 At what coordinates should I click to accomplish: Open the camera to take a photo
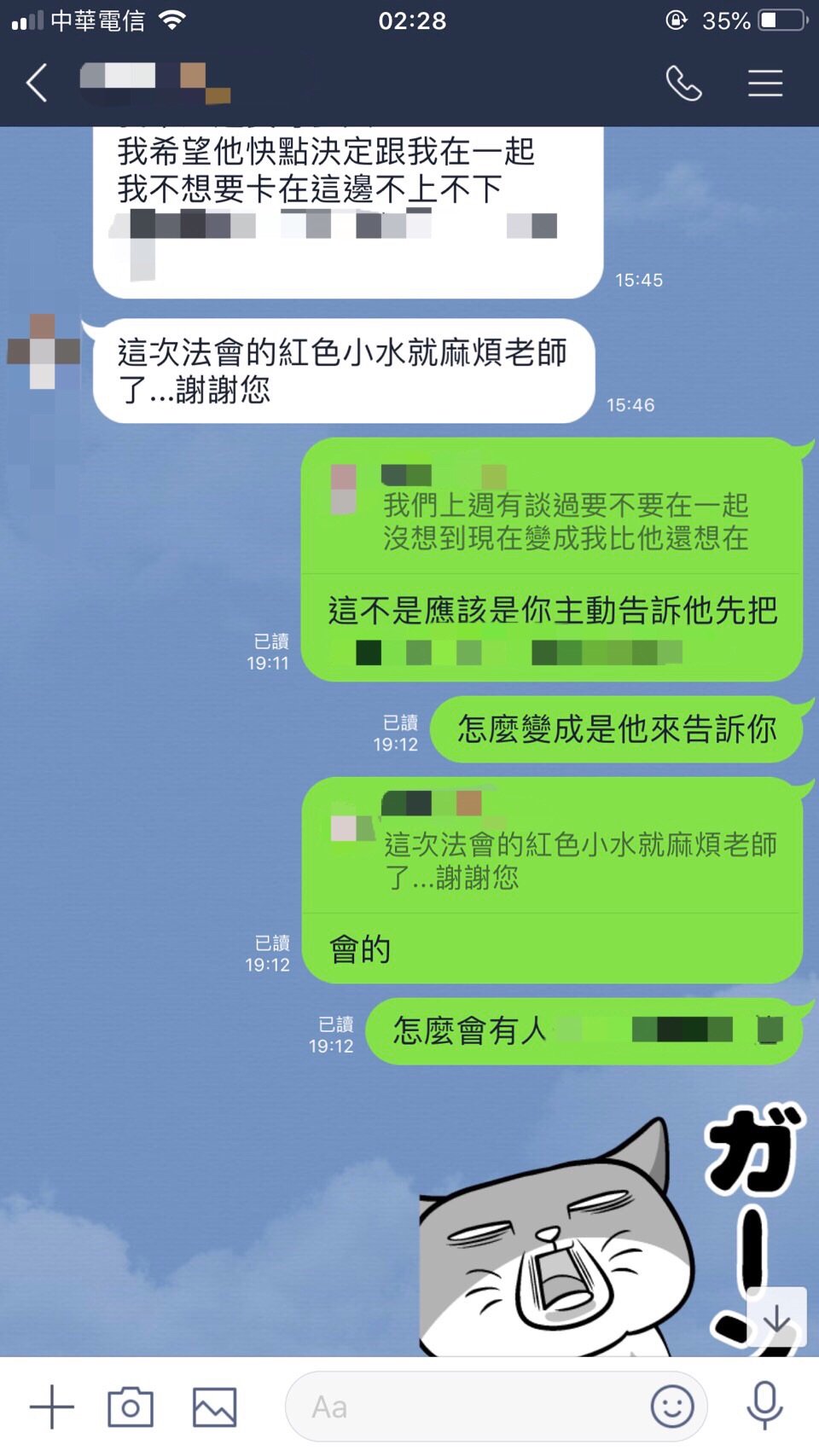coord(131,1407)
